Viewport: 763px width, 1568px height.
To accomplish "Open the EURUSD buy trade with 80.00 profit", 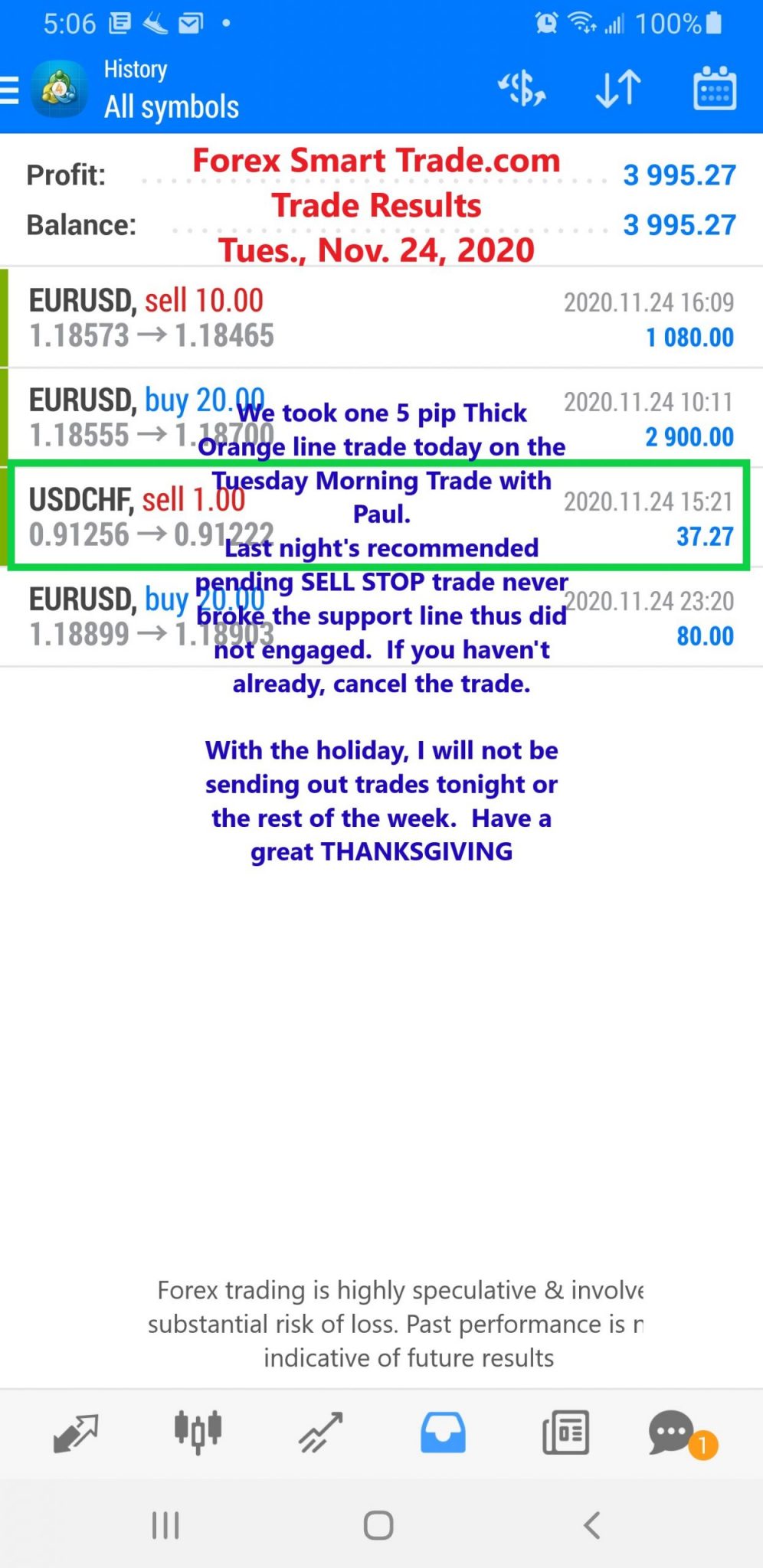I will [x=381, y=617].
